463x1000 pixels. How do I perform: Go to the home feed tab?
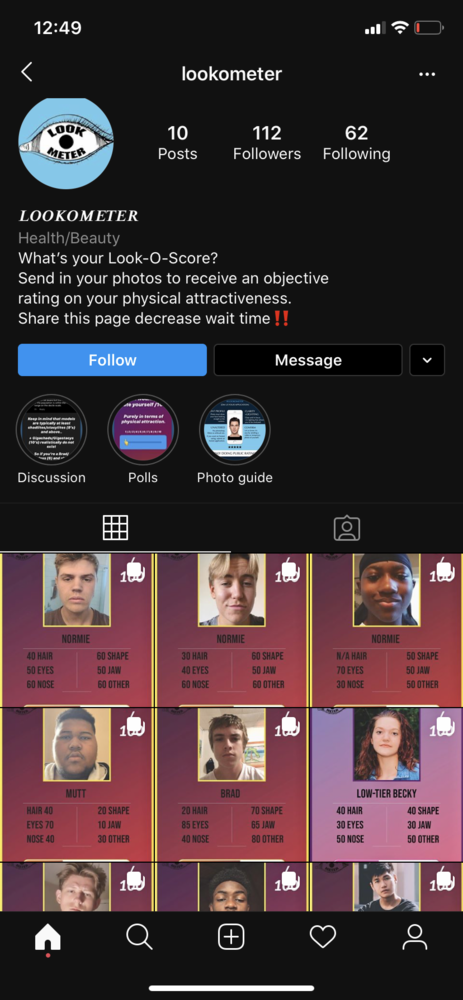[48, 938]
